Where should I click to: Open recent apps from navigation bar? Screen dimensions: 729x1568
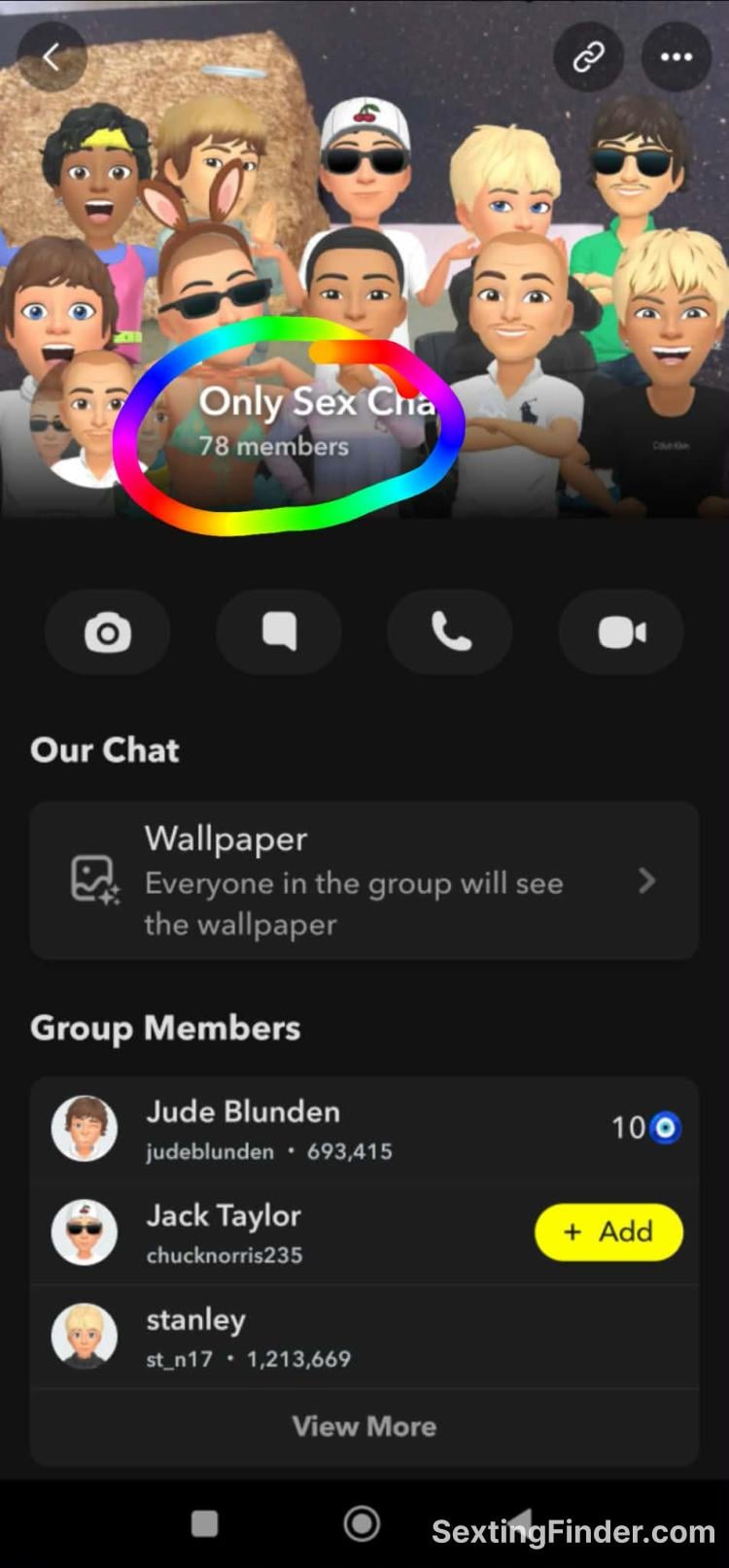tap(204, 1523)
